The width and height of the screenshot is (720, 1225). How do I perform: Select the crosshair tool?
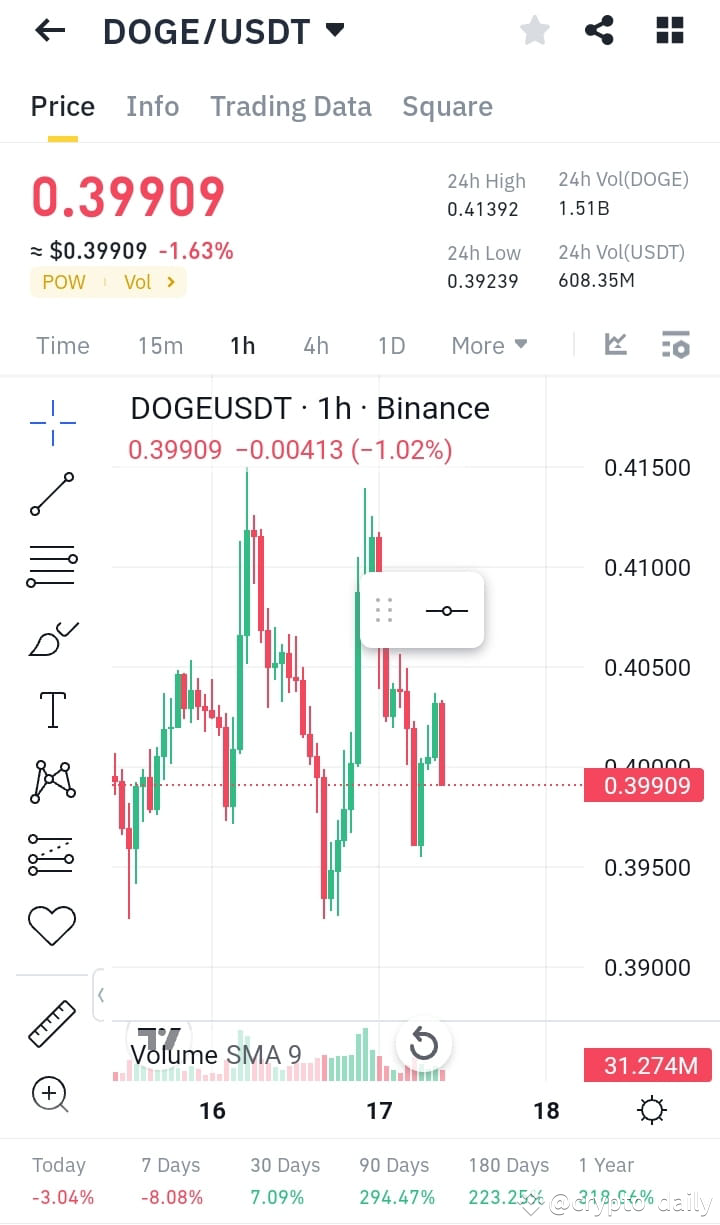52,420
